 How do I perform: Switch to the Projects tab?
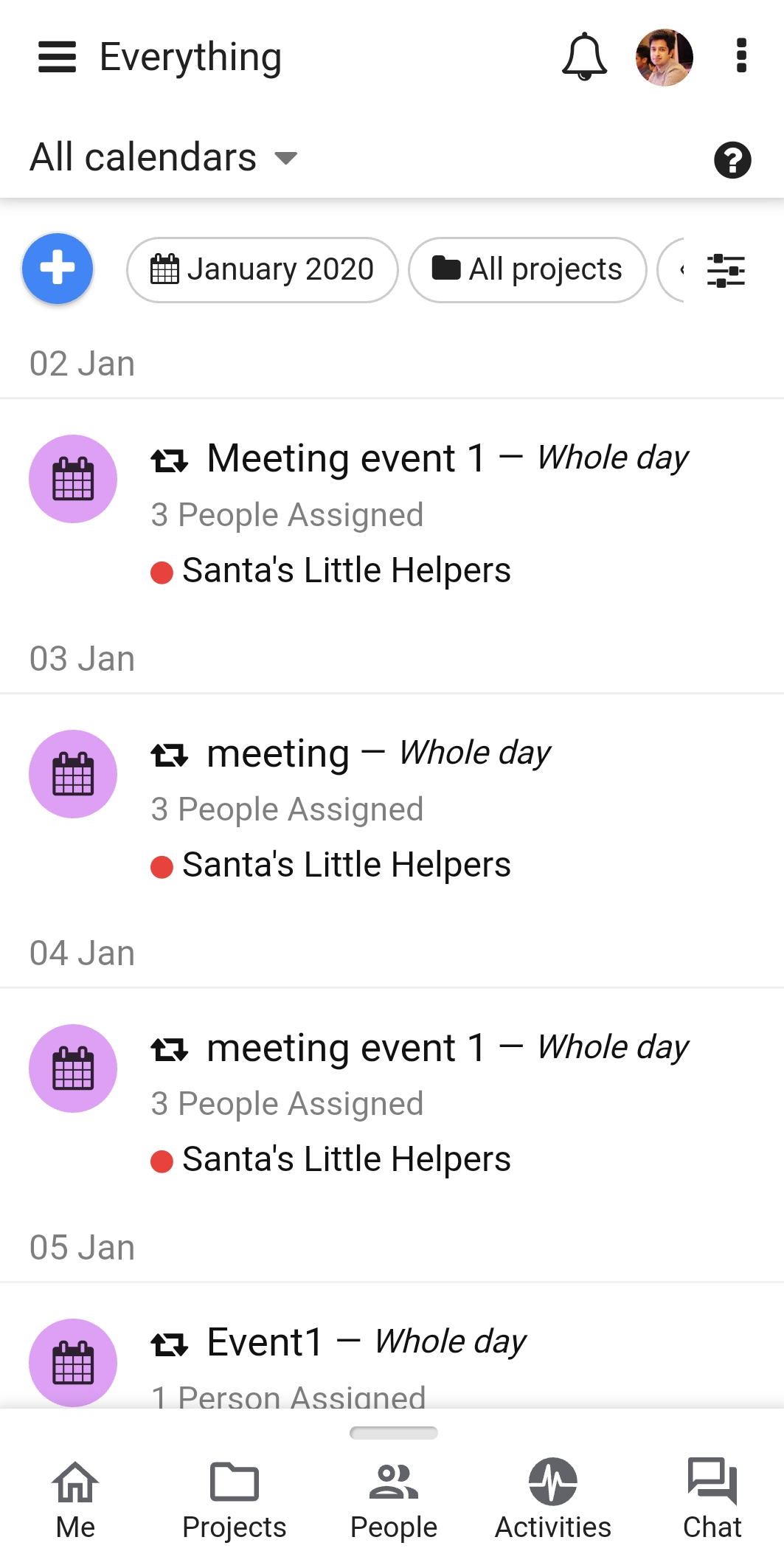235,1500
